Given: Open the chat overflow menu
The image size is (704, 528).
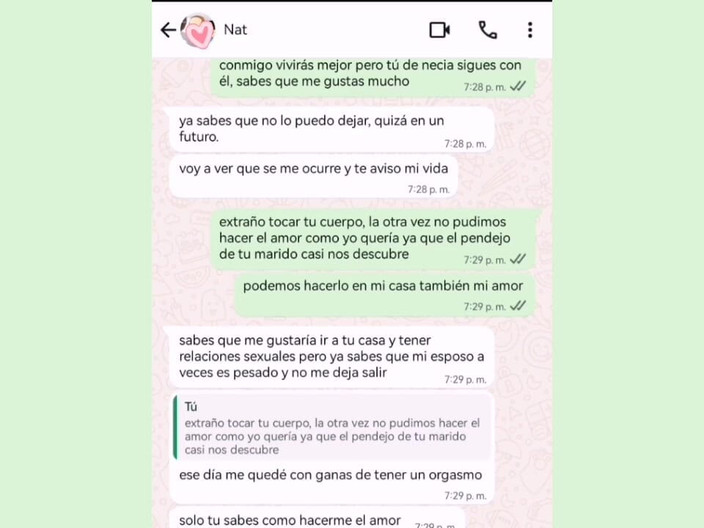Looking at the screenshot, I should coord(530,30).
